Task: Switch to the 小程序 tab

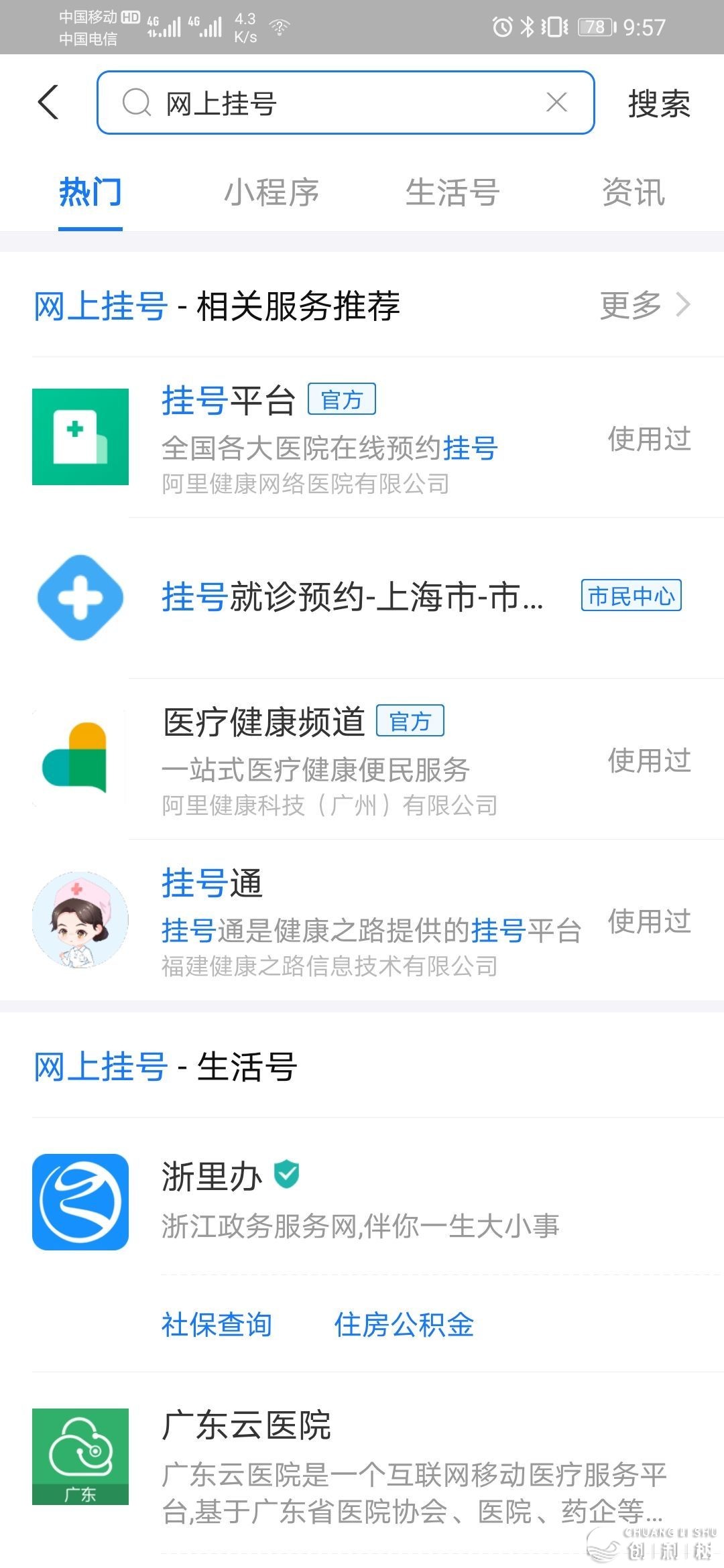Action: tap(271, 193)
